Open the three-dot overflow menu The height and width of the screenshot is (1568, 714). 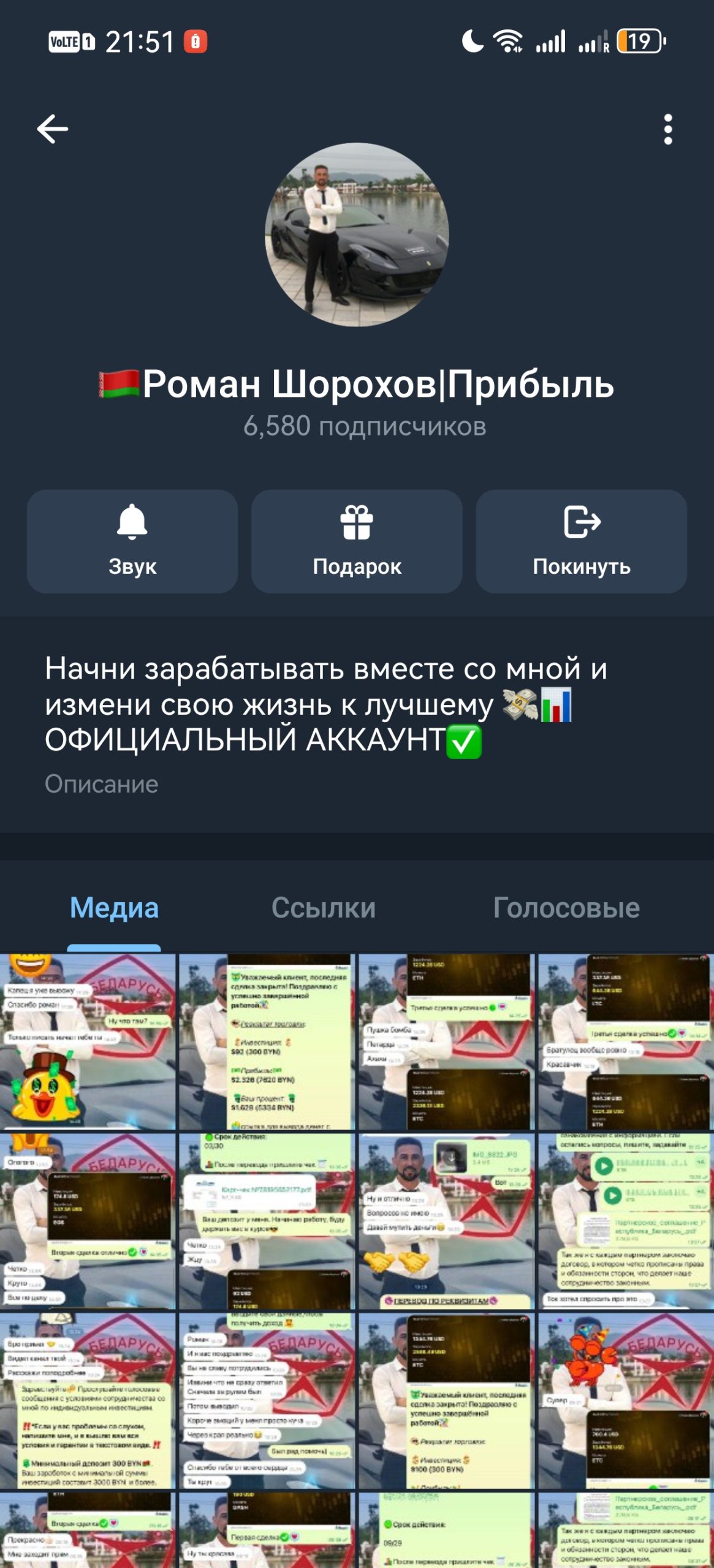click(x=667, y=129)
